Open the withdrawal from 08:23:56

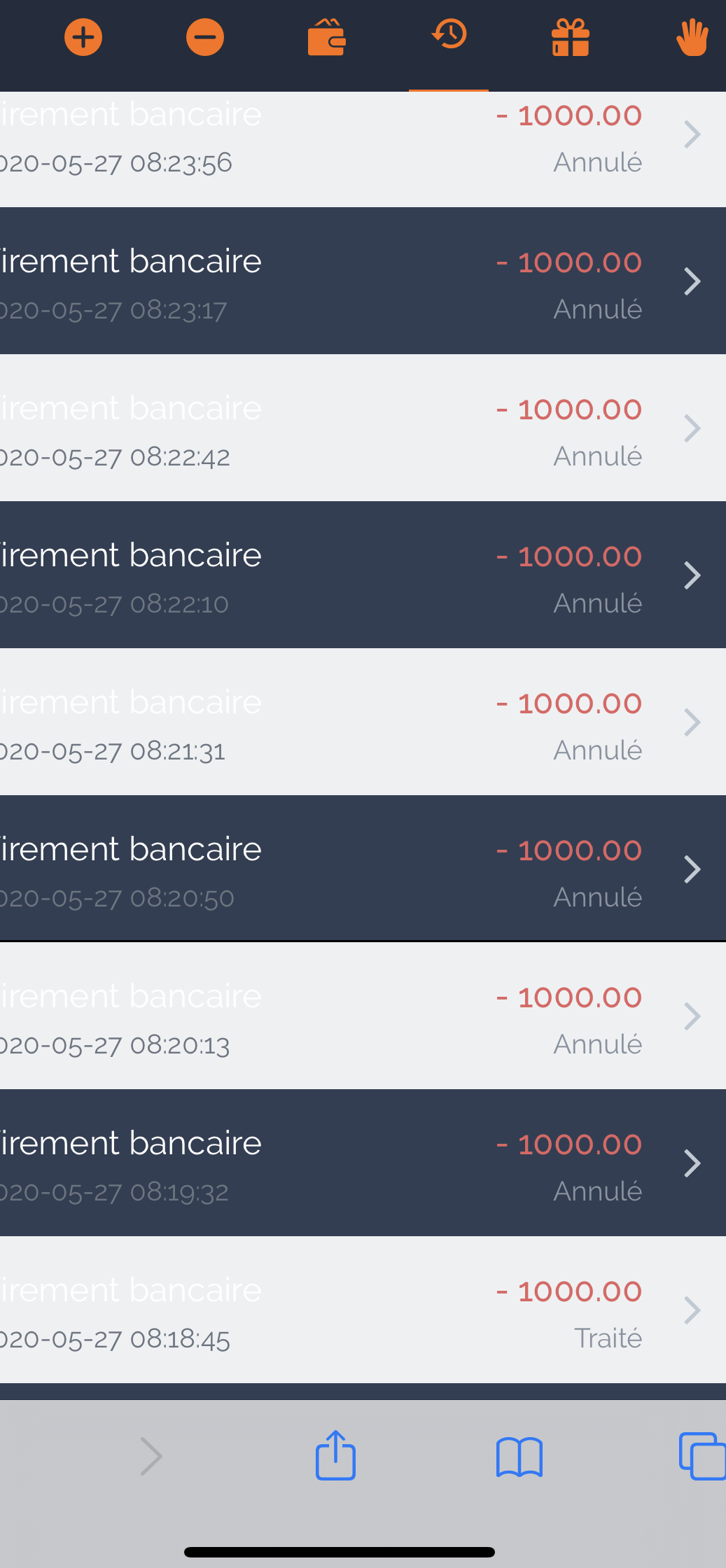(363, 149)
